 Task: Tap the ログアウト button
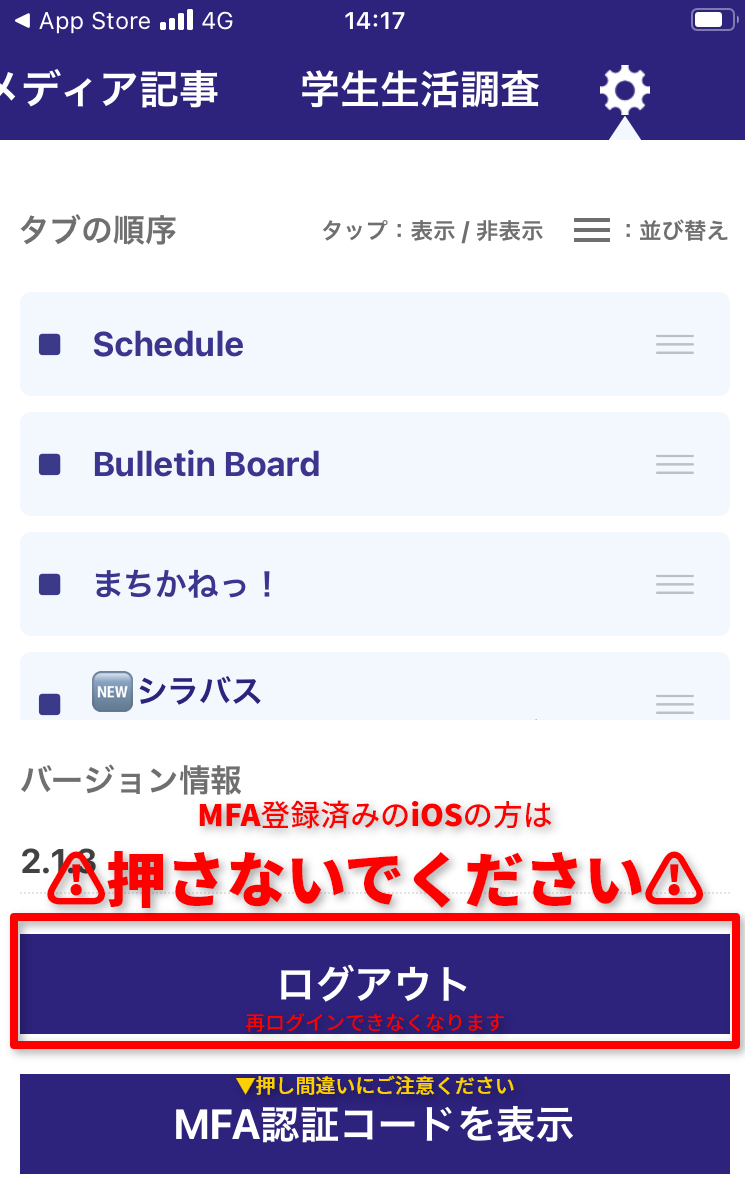pos(374,984)
